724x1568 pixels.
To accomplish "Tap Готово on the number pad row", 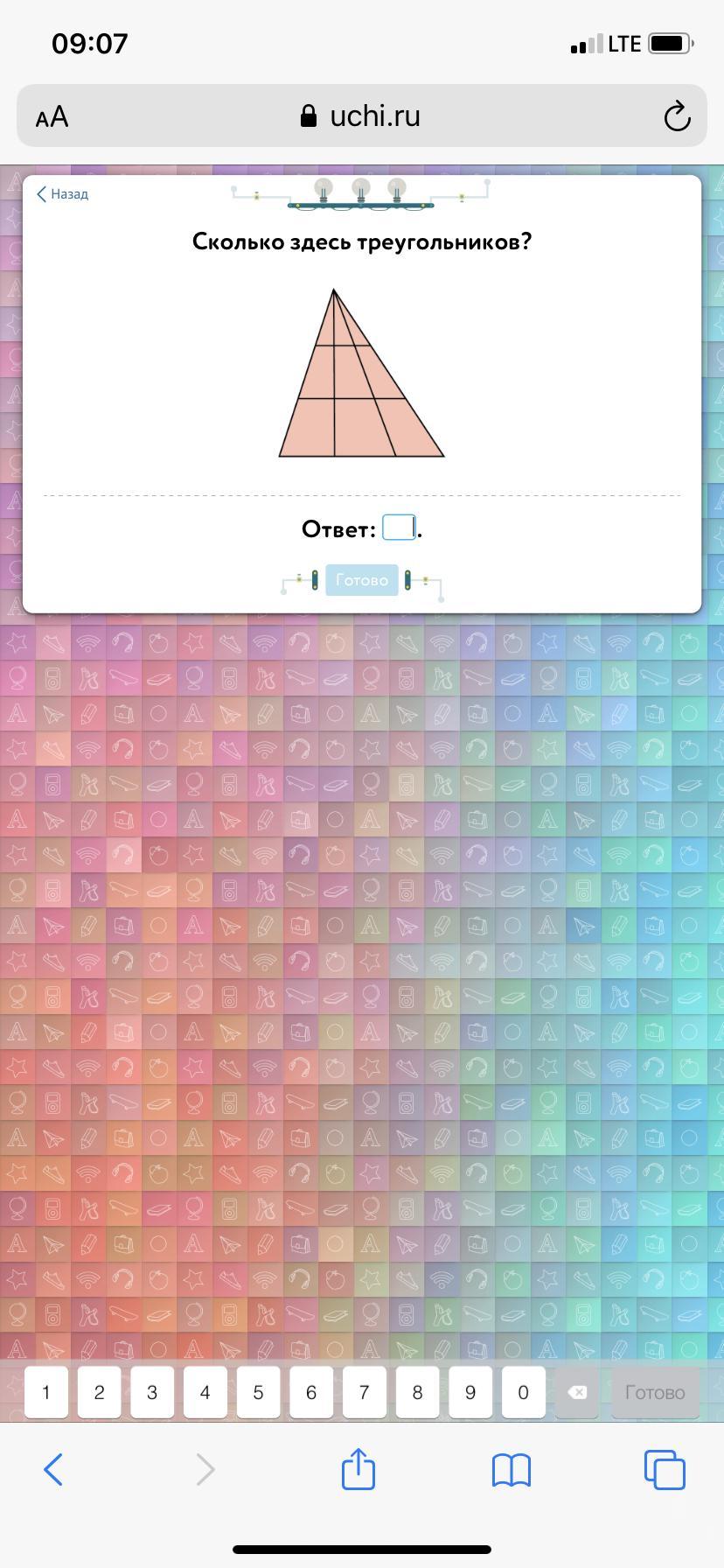I will tap(655, 1392).
